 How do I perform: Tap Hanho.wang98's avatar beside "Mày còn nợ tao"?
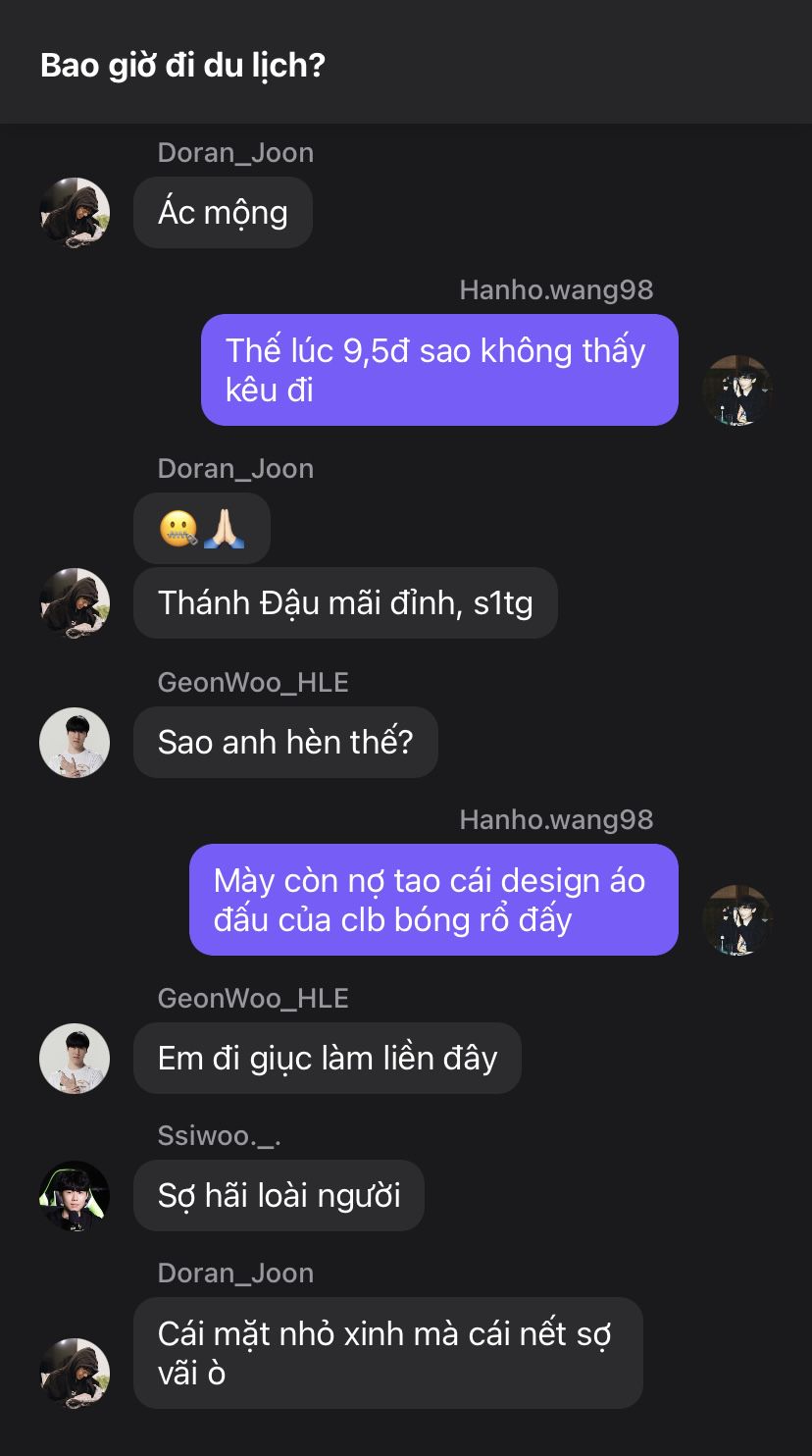pos(737,920)
